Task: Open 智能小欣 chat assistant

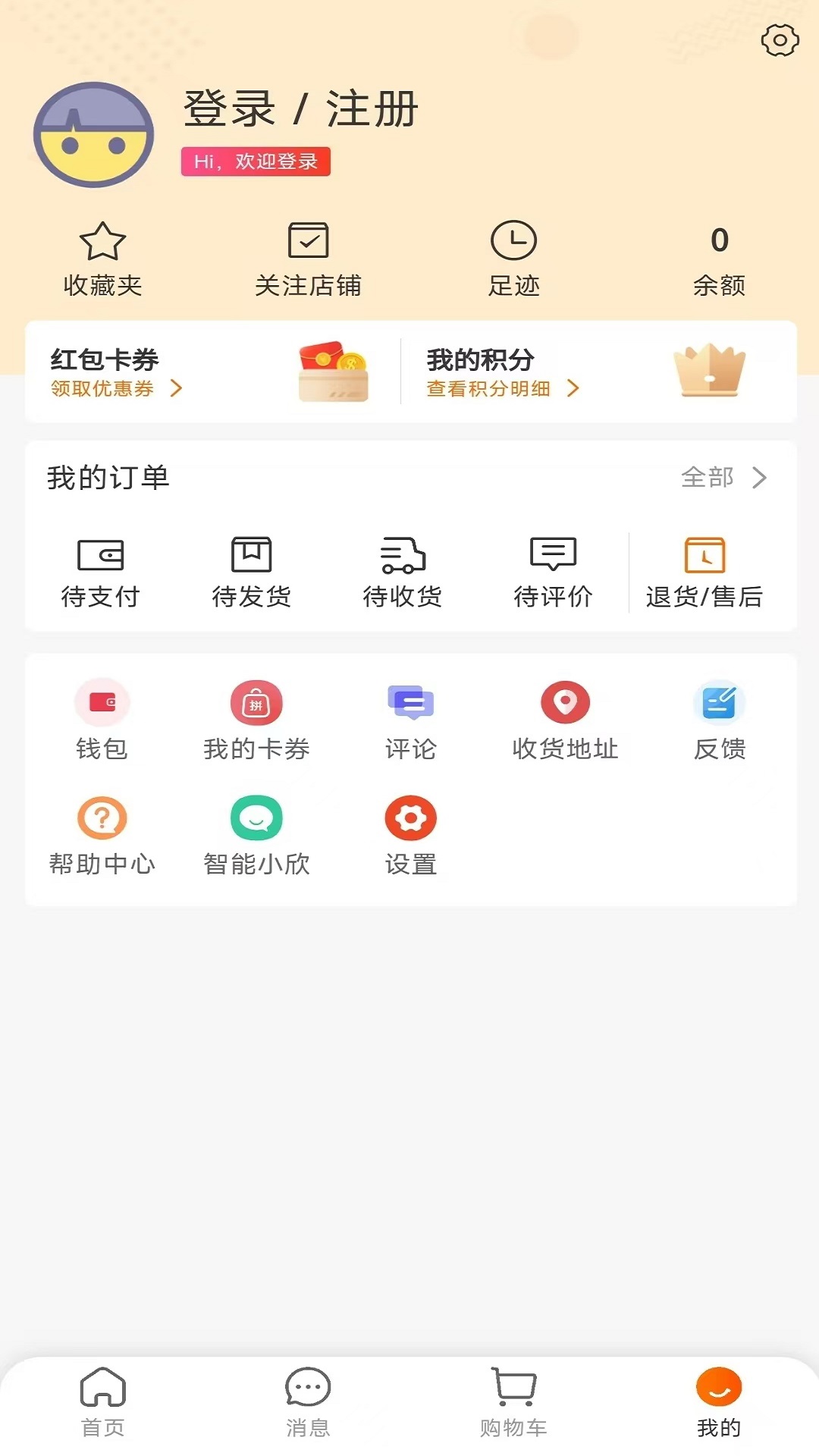Action: point(256,817)
